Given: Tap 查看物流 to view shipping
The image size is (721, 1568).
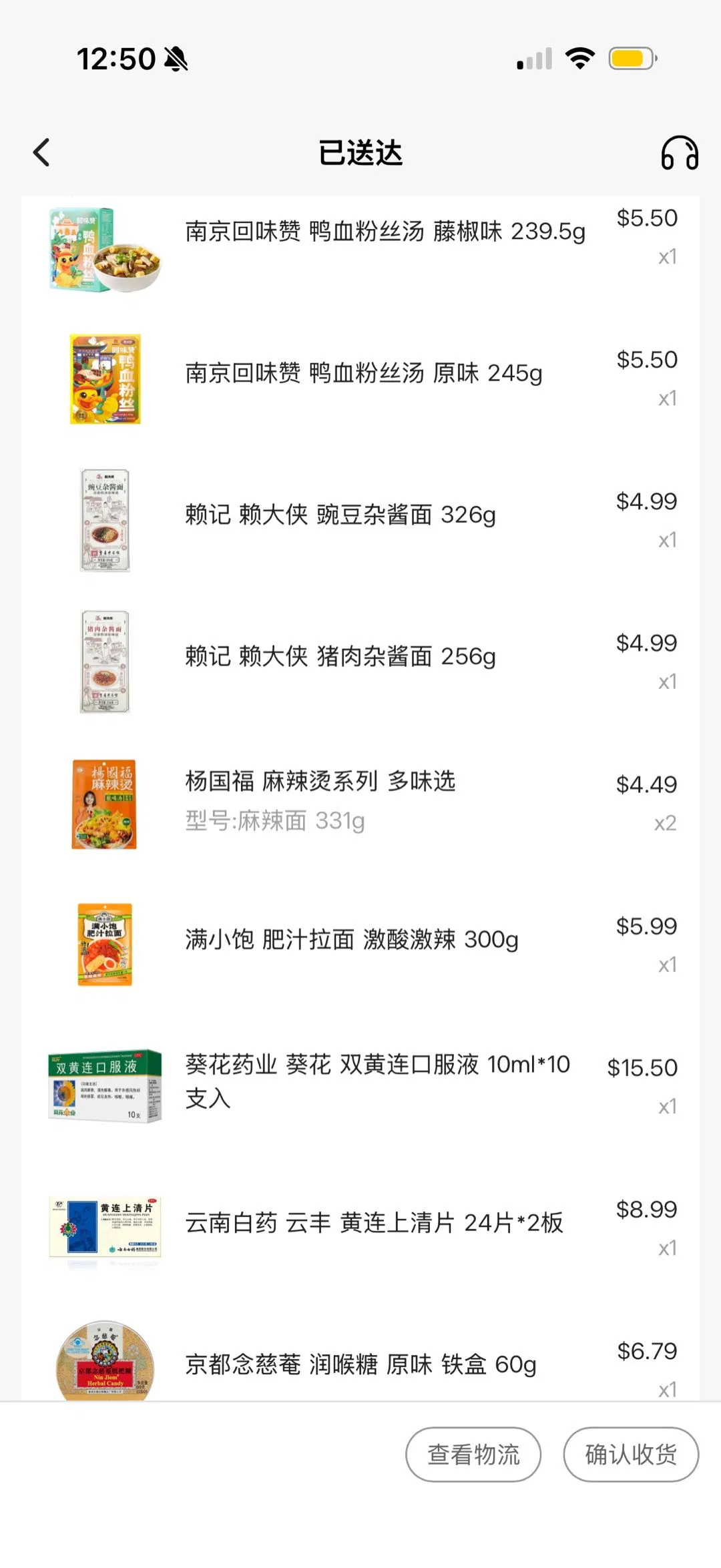Looking at the screenshot, I should [x=473, y=1455].
